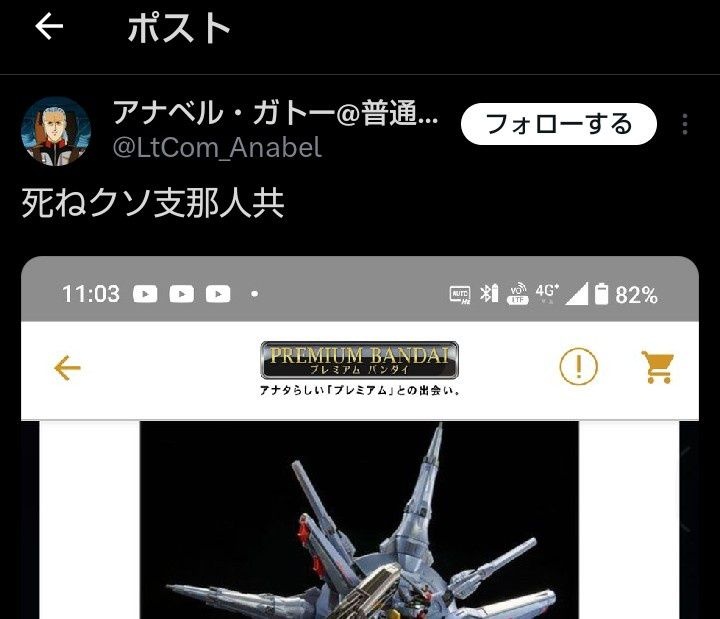Open the post's overflow menu
This screenshot has width=720, height=619.
685,124
